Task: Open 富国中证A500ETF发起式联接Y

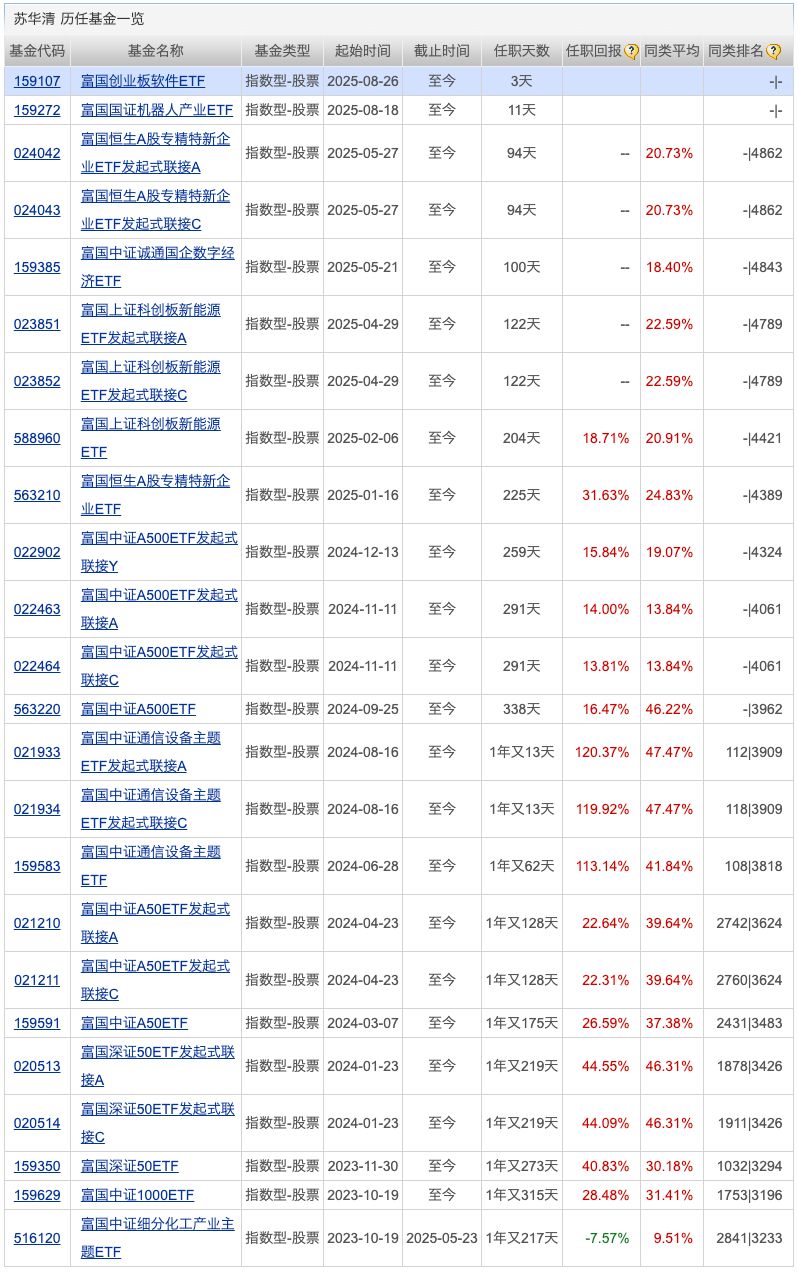Action: click(x=159, y=552)
